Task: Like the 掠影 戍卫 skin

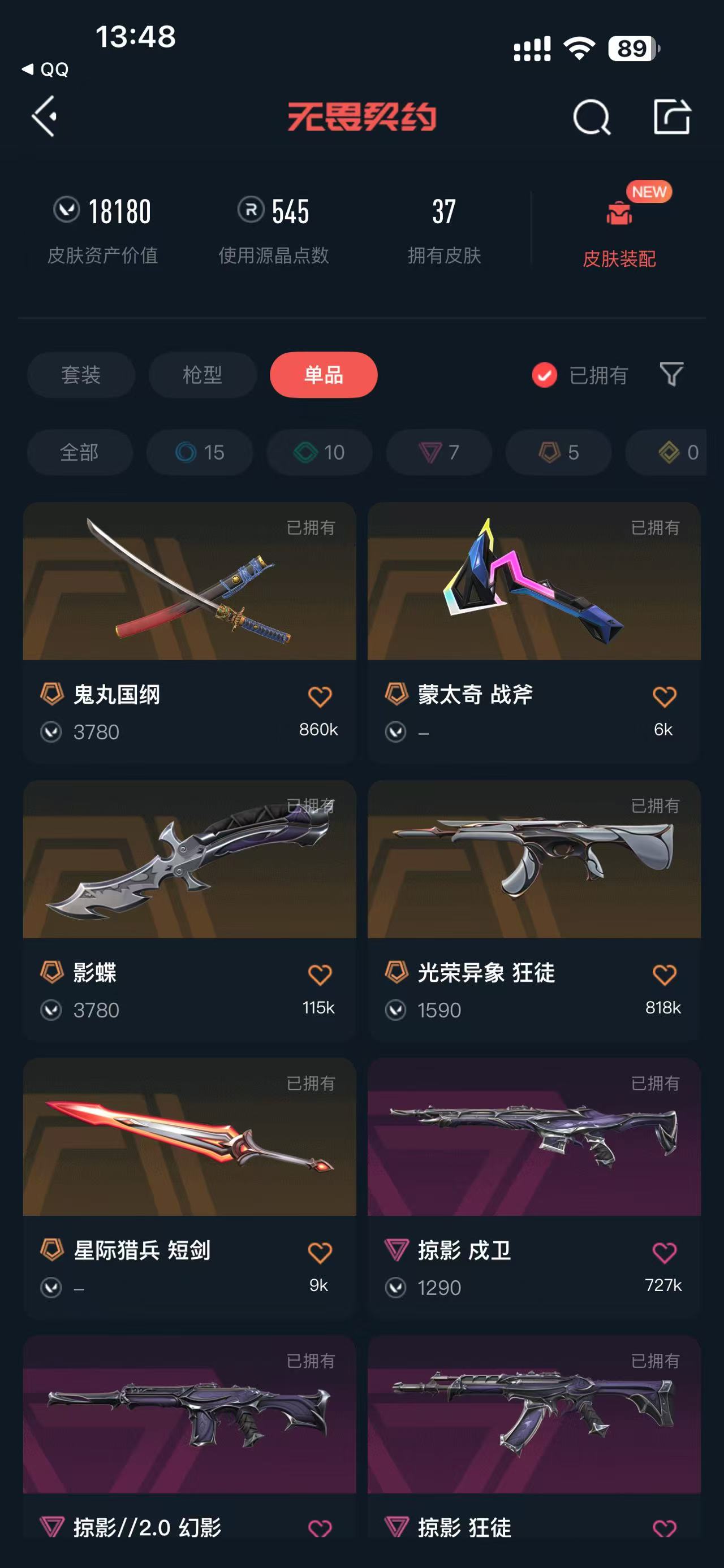Action: click(x=664, y=1252)
